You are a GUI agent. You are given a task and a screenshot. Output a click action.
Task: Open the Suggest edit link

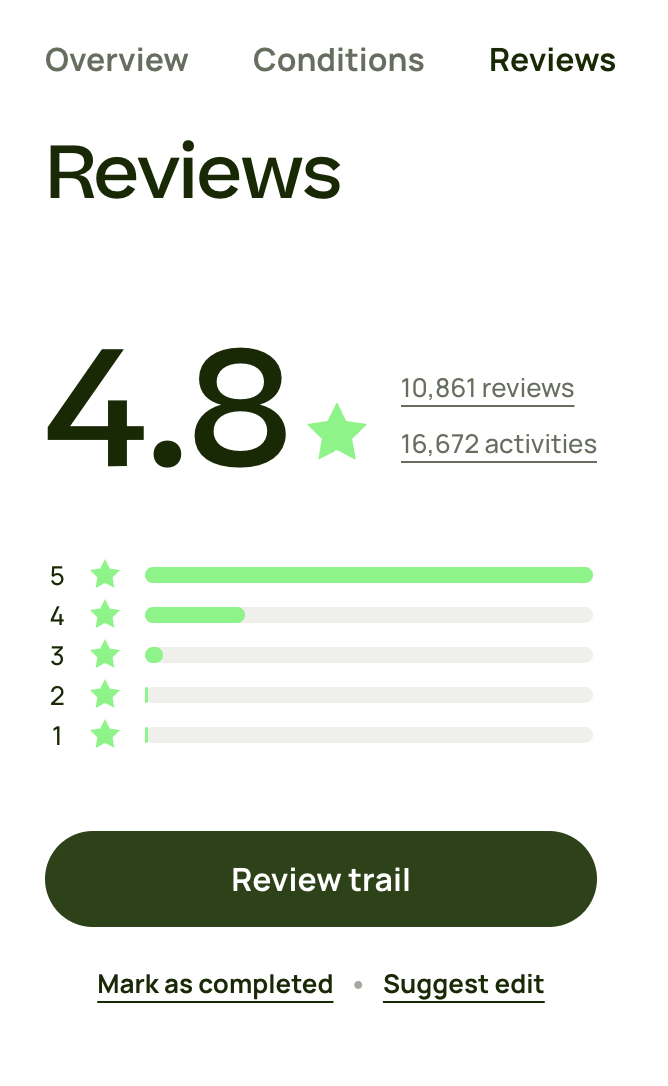tap(464, 985)
